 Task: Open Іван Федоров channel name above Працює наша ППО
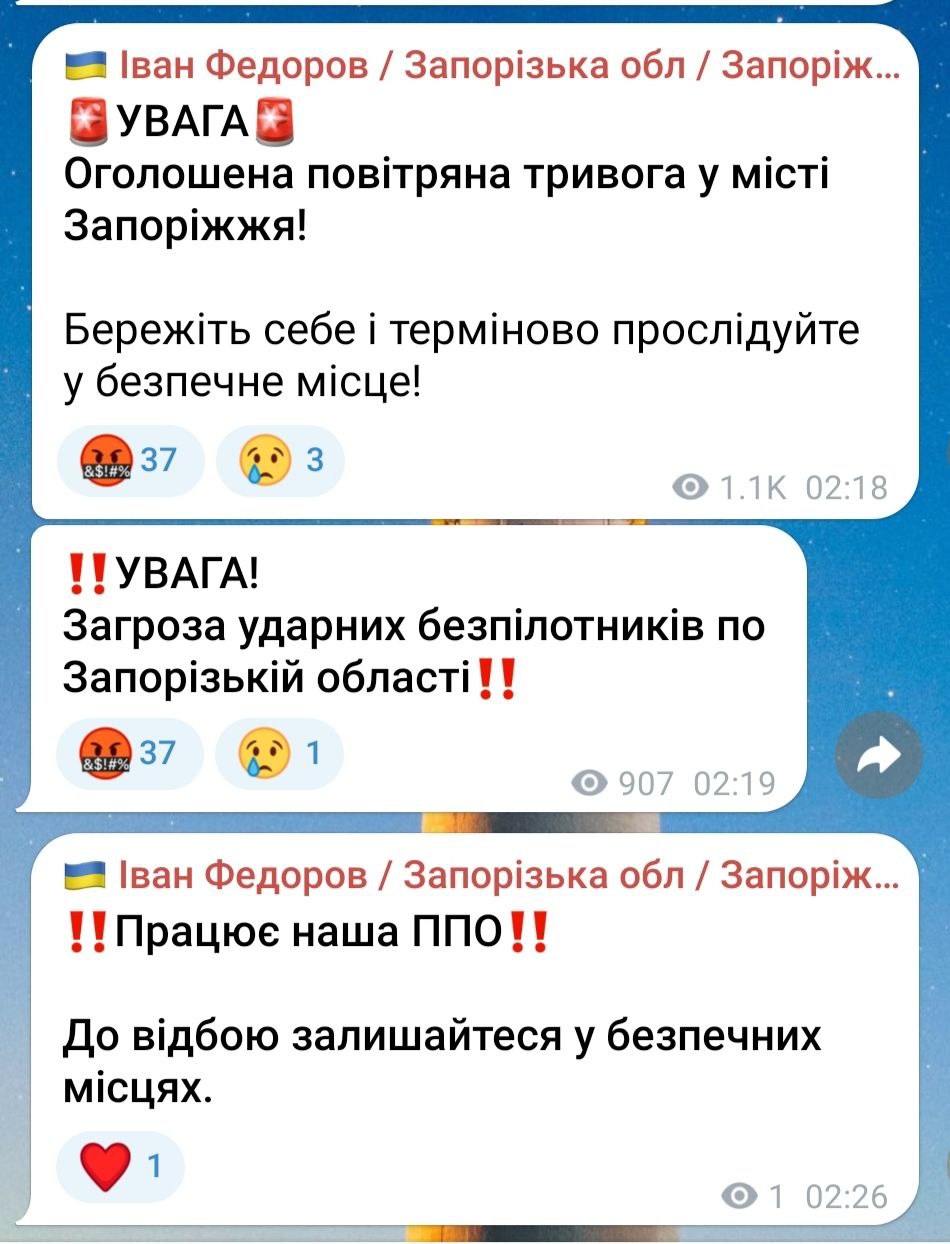click(480, 876)
